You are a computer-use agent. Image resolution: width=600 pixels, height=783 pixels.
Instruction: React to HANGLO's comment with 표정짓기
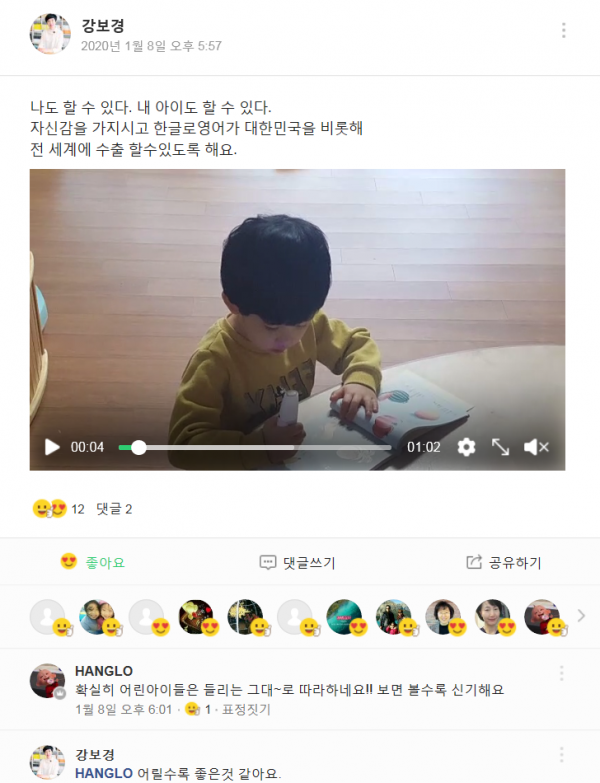(245, 709)
